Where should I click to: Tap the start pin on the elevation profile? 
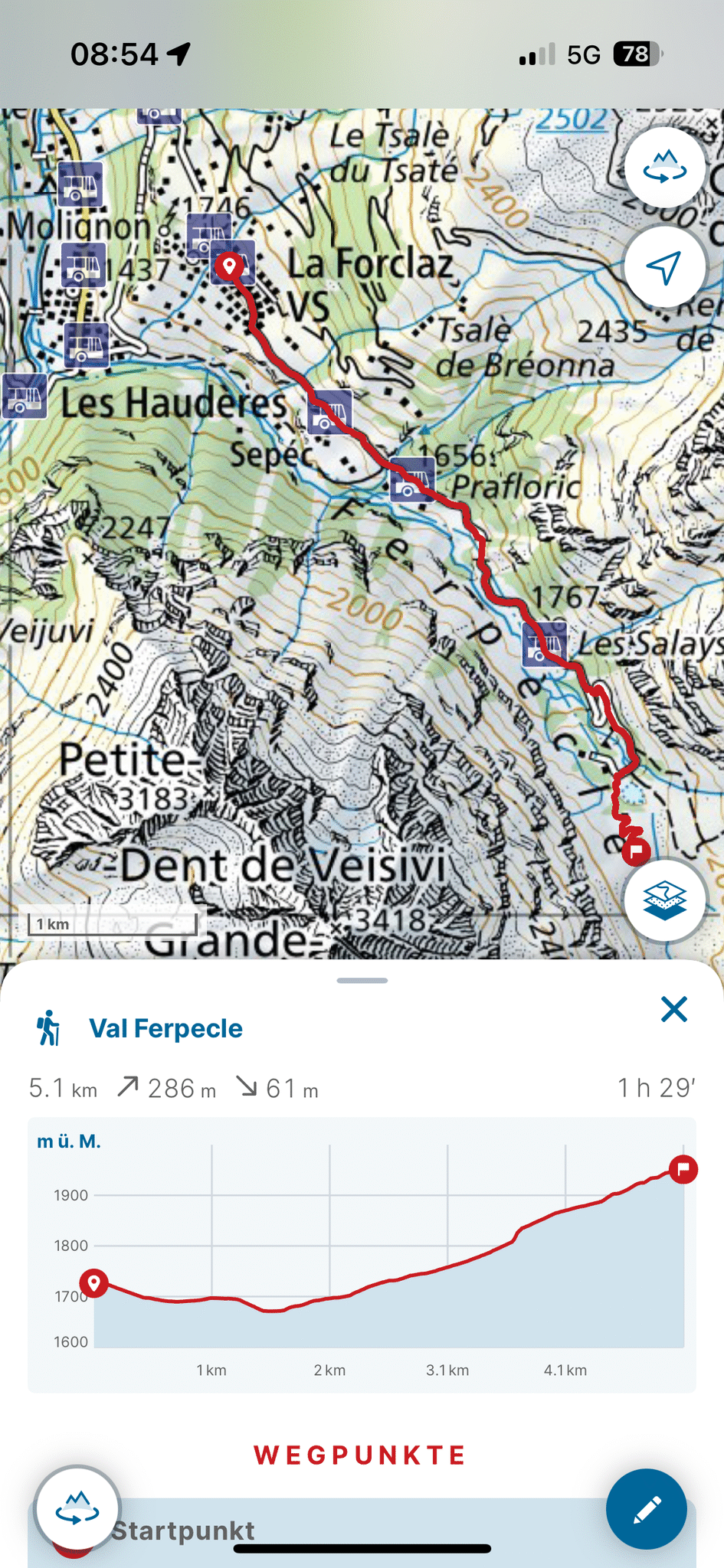click(x=94, y=1282)
